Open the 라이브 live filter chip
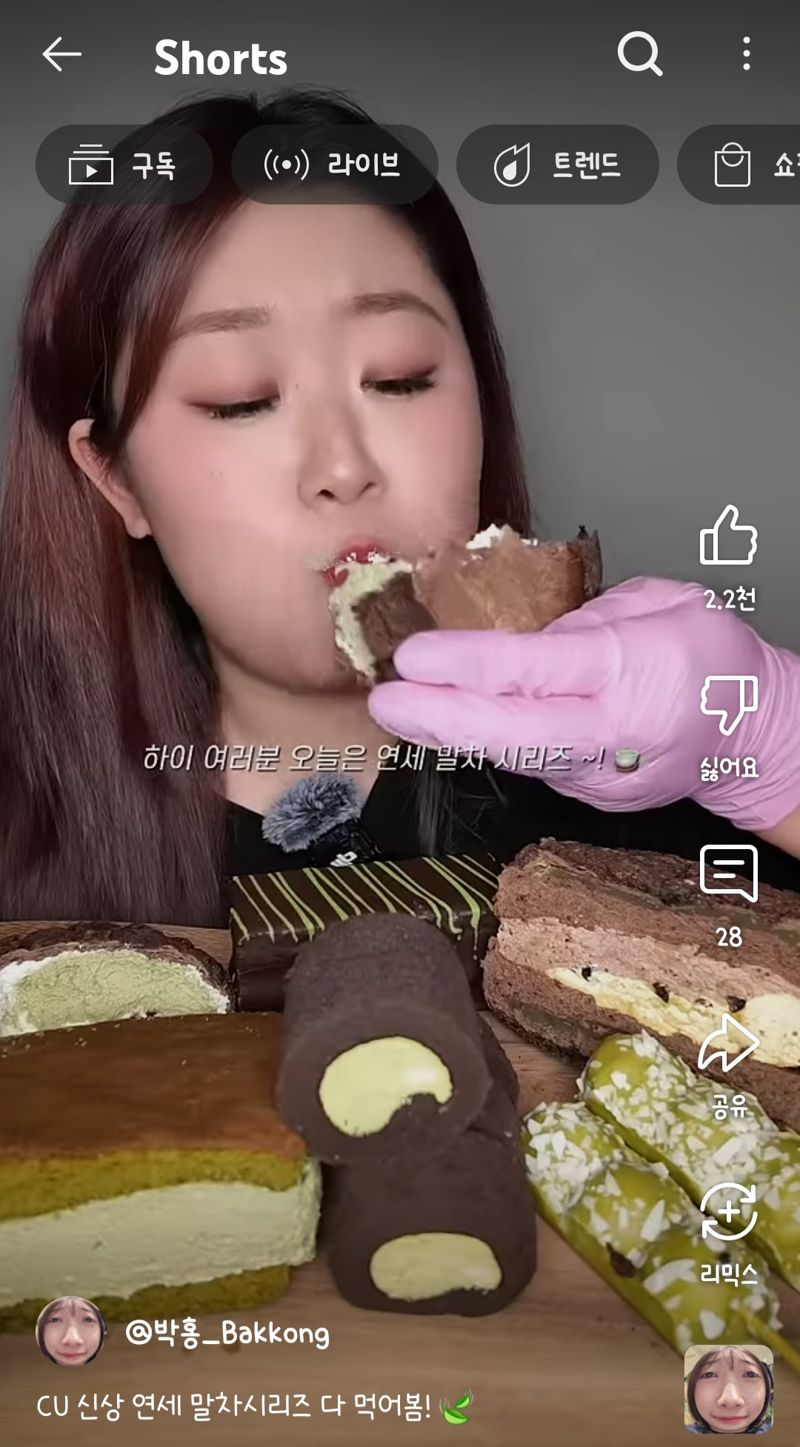Screen dimensions: 800x1447 (334, 165)
